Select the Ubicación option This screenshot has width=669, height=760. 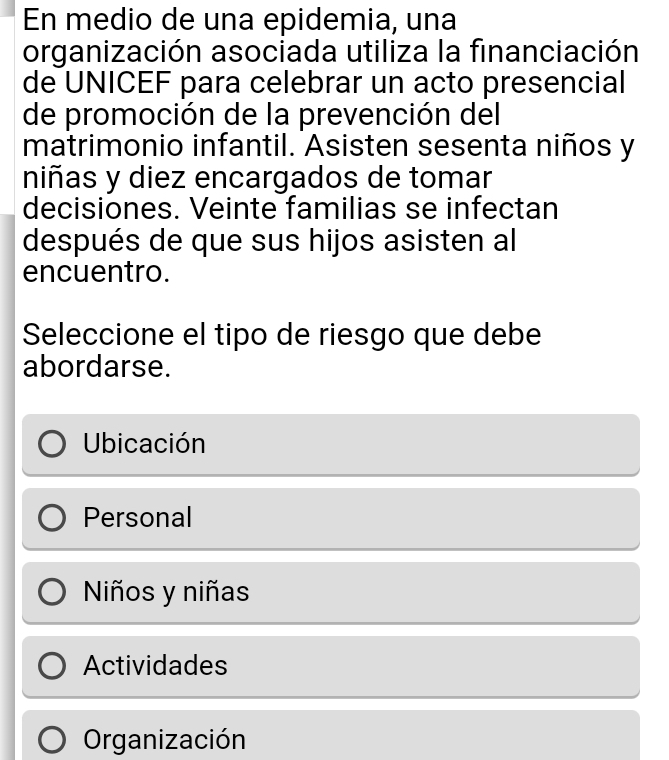click(54, 444)
